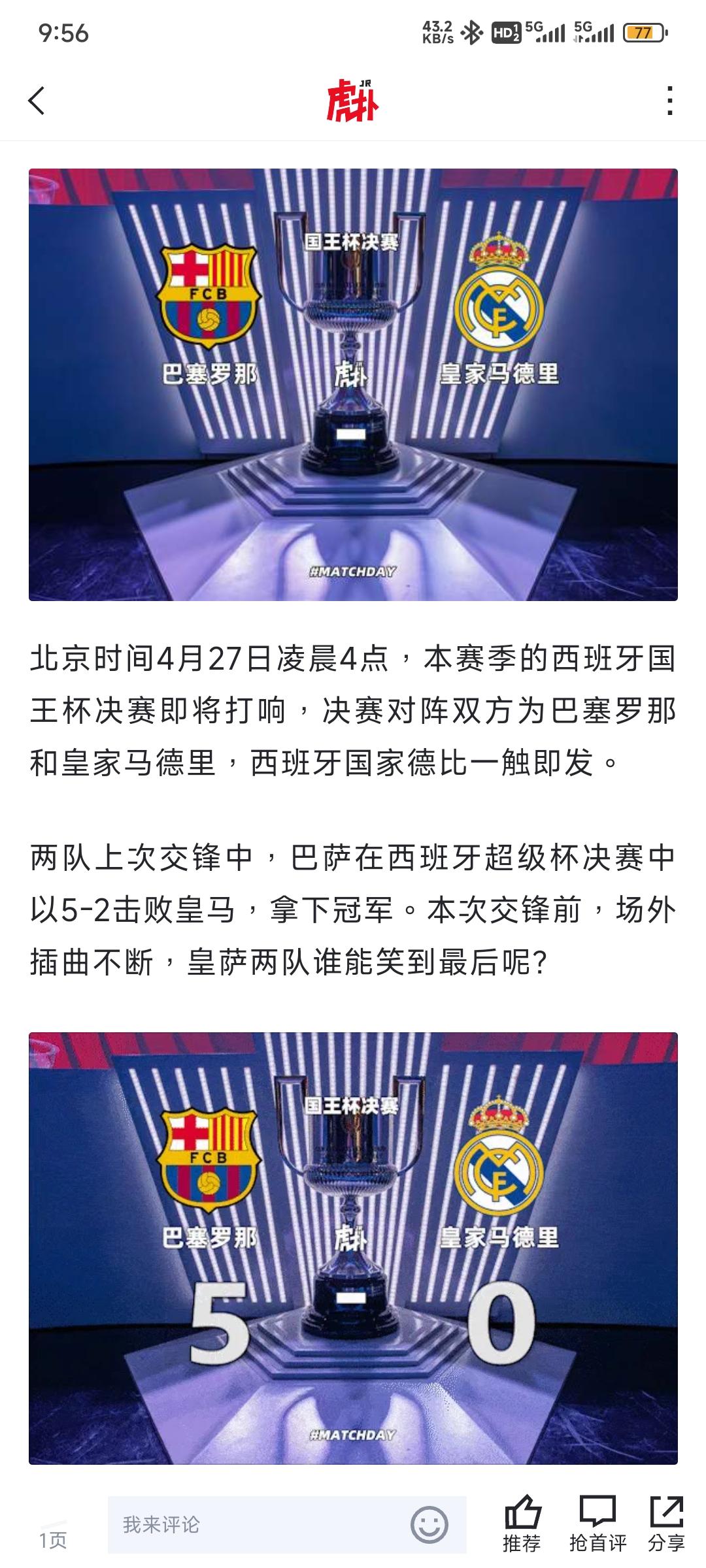
Task: Open the emoji picker in comment bar
Action: [x=429, y=1525]
